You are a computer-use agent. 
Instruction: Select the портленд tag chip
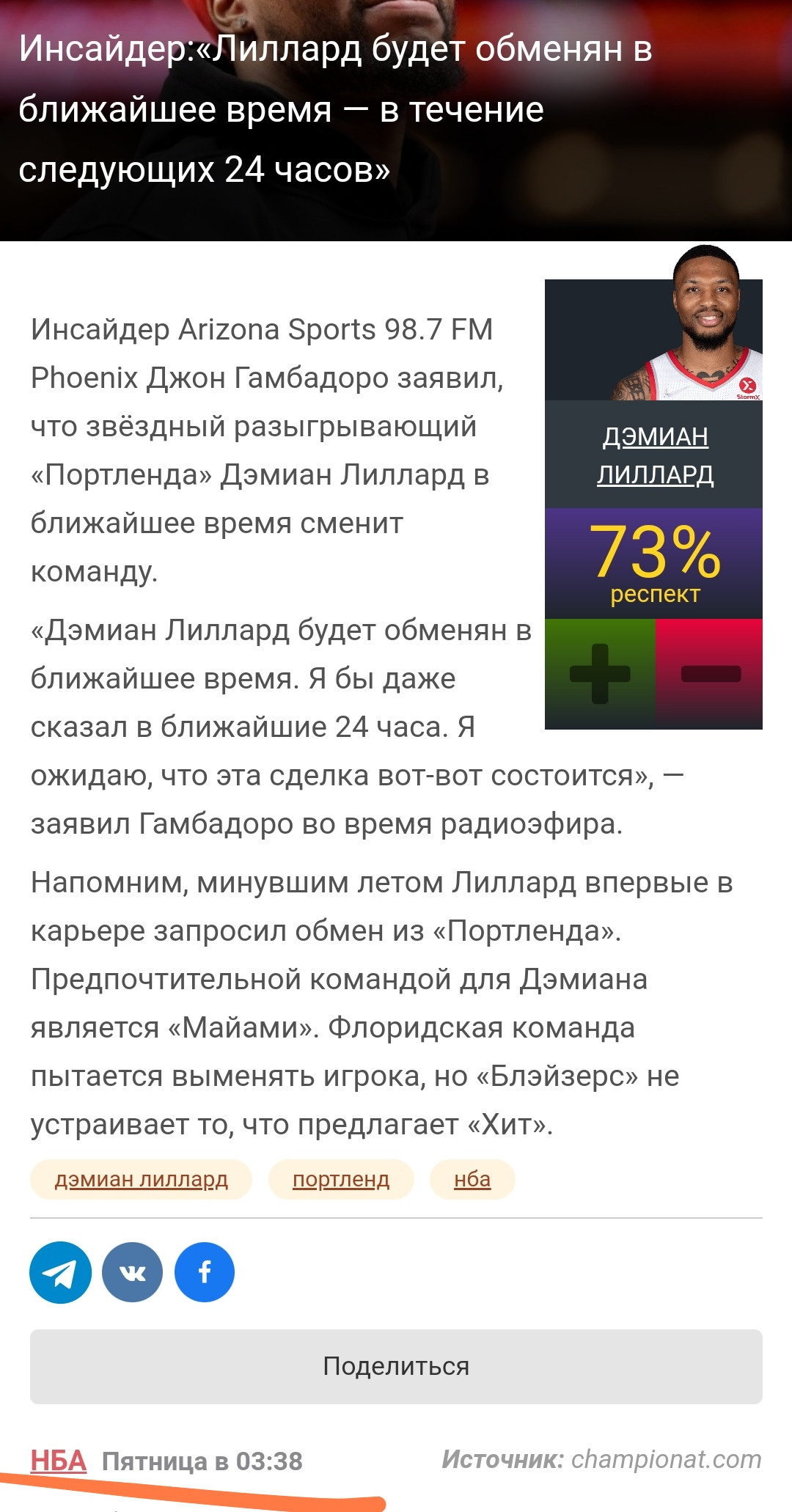[x=341, y=1179]
